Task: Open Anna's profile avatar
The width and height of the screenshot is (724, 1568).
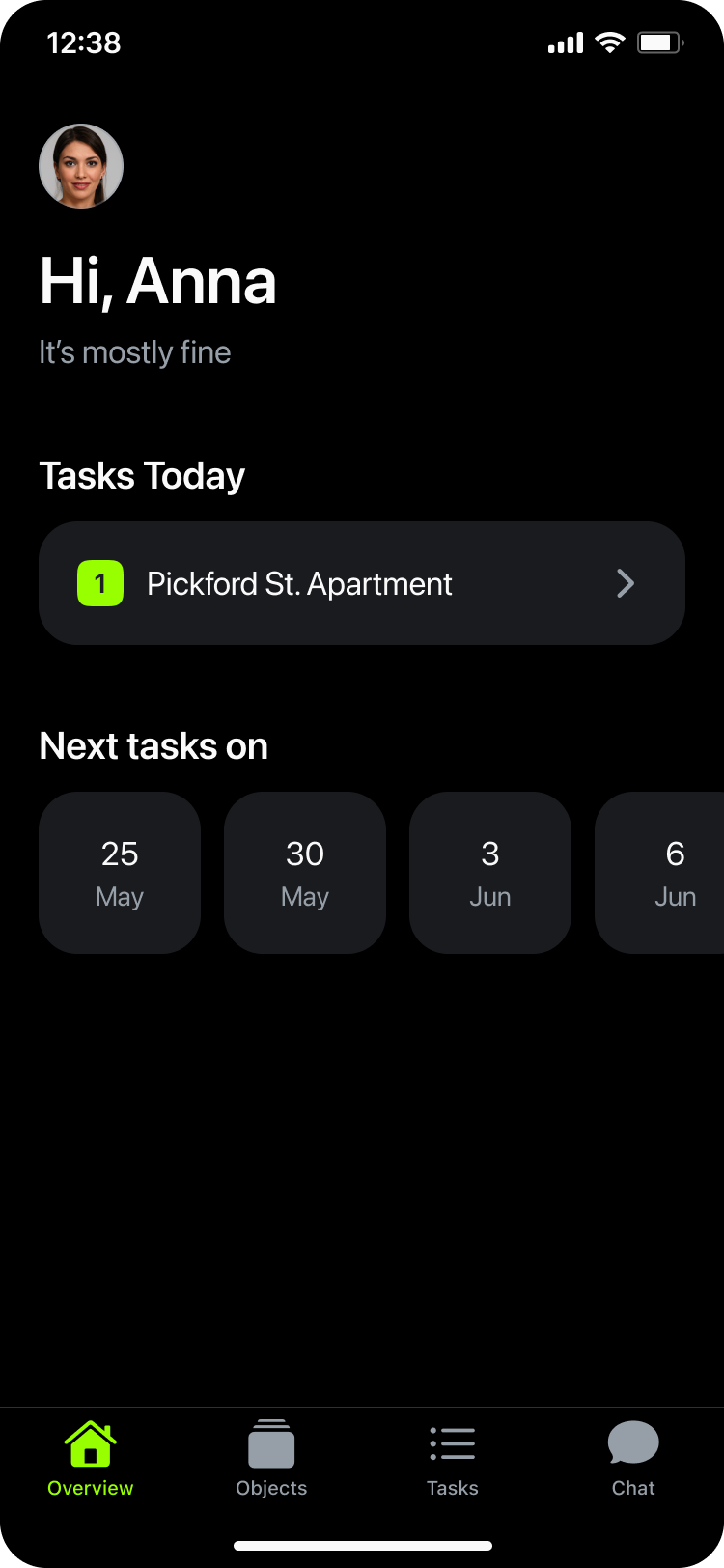Action: 81,166
